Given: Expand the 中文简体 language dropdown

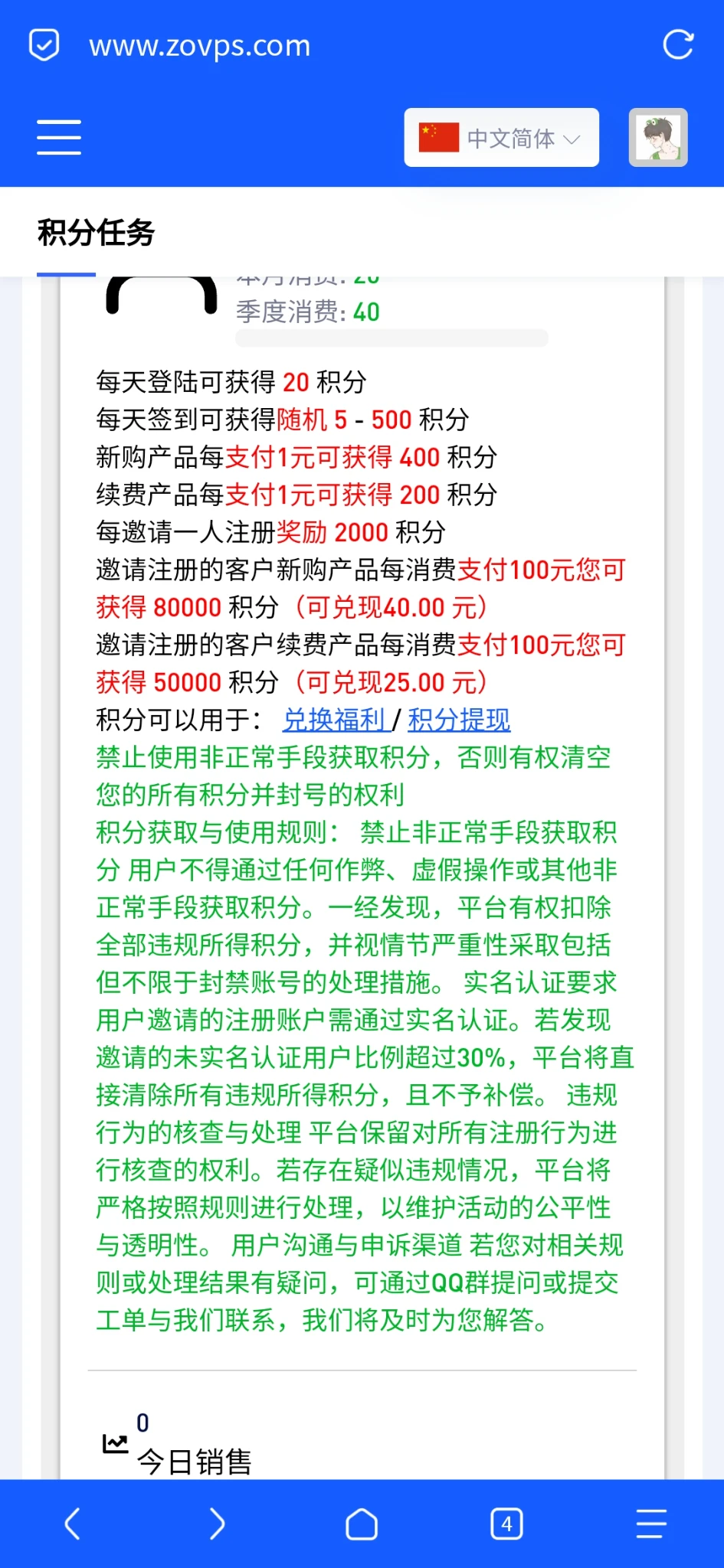Looking at the screenshot, I should [501, 138].
